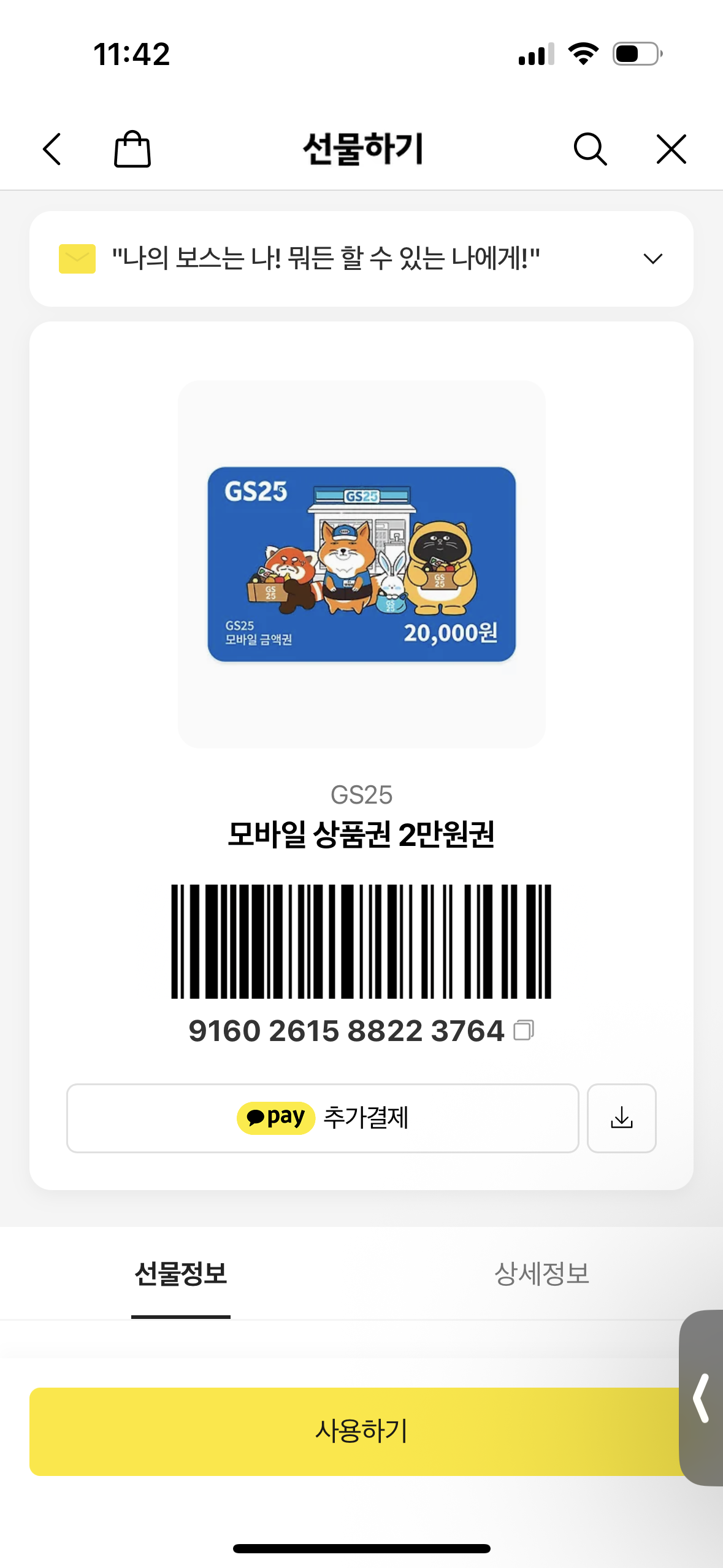Tap the yellow 사용하기 button

(x=361, y=1431)
